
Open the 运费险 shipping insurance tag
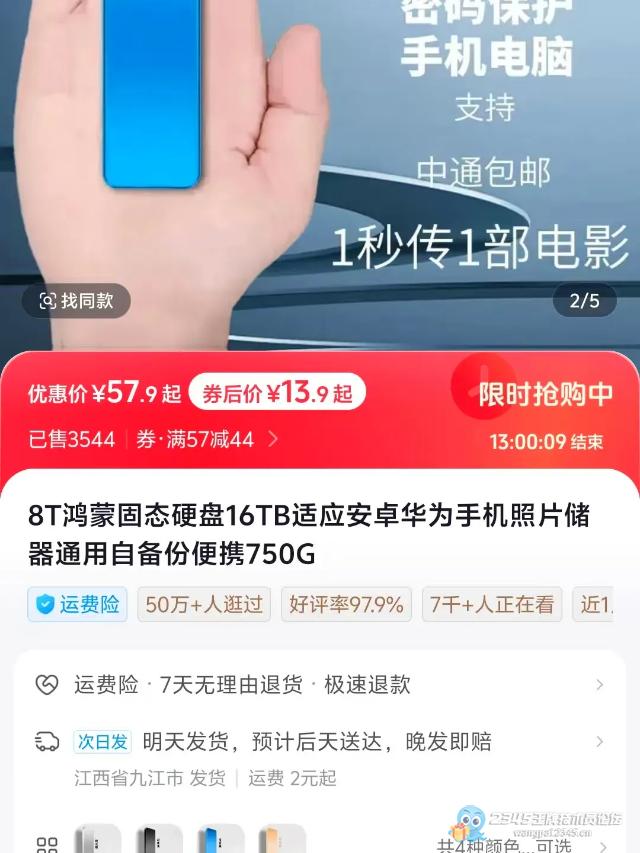pos(77,604)
